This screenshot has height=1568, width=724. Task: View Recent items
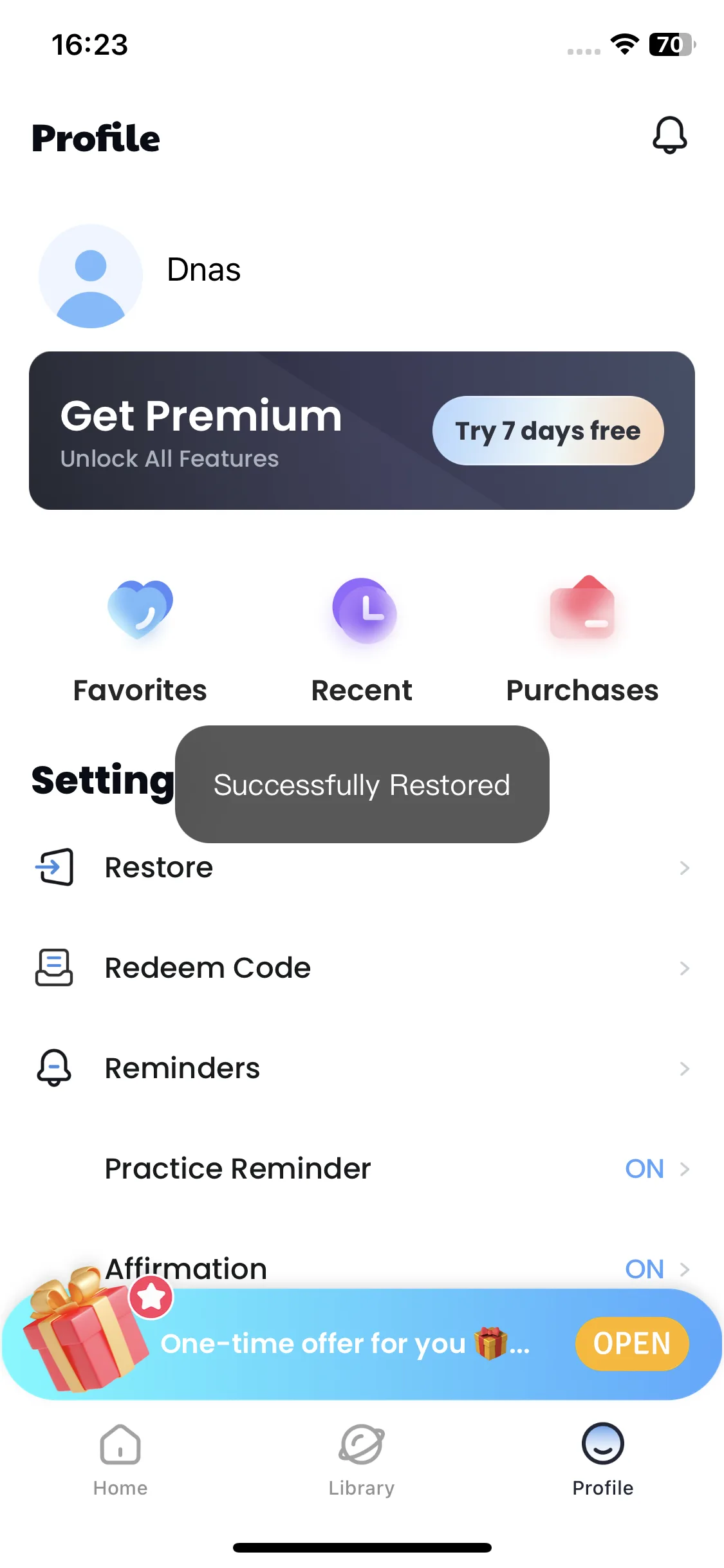(x=362, y=639)
